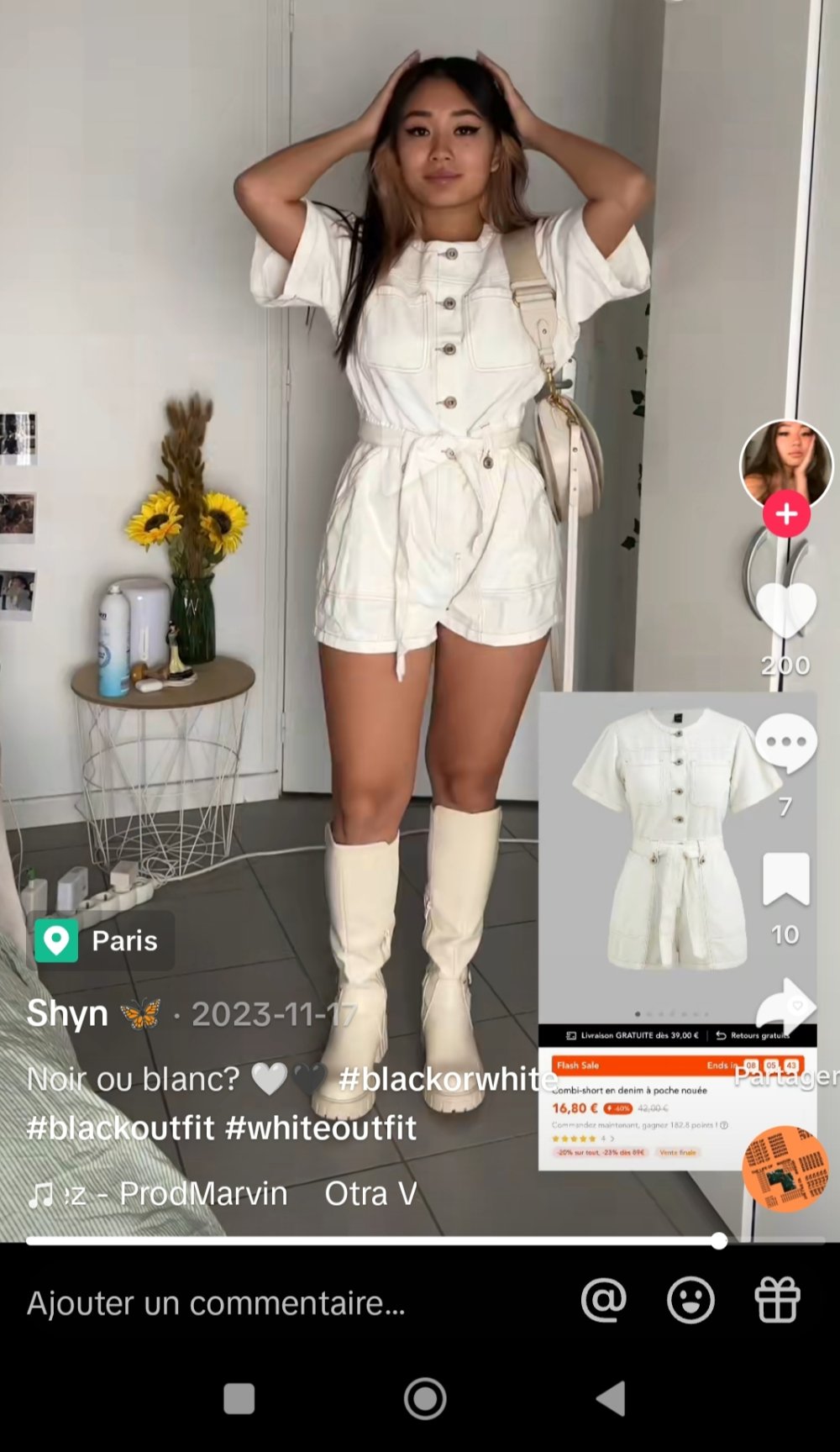The height and width of the screenshot is (1452, 840).
Task: Tap the comment field to add a comment
Action: pos(217,1302)
